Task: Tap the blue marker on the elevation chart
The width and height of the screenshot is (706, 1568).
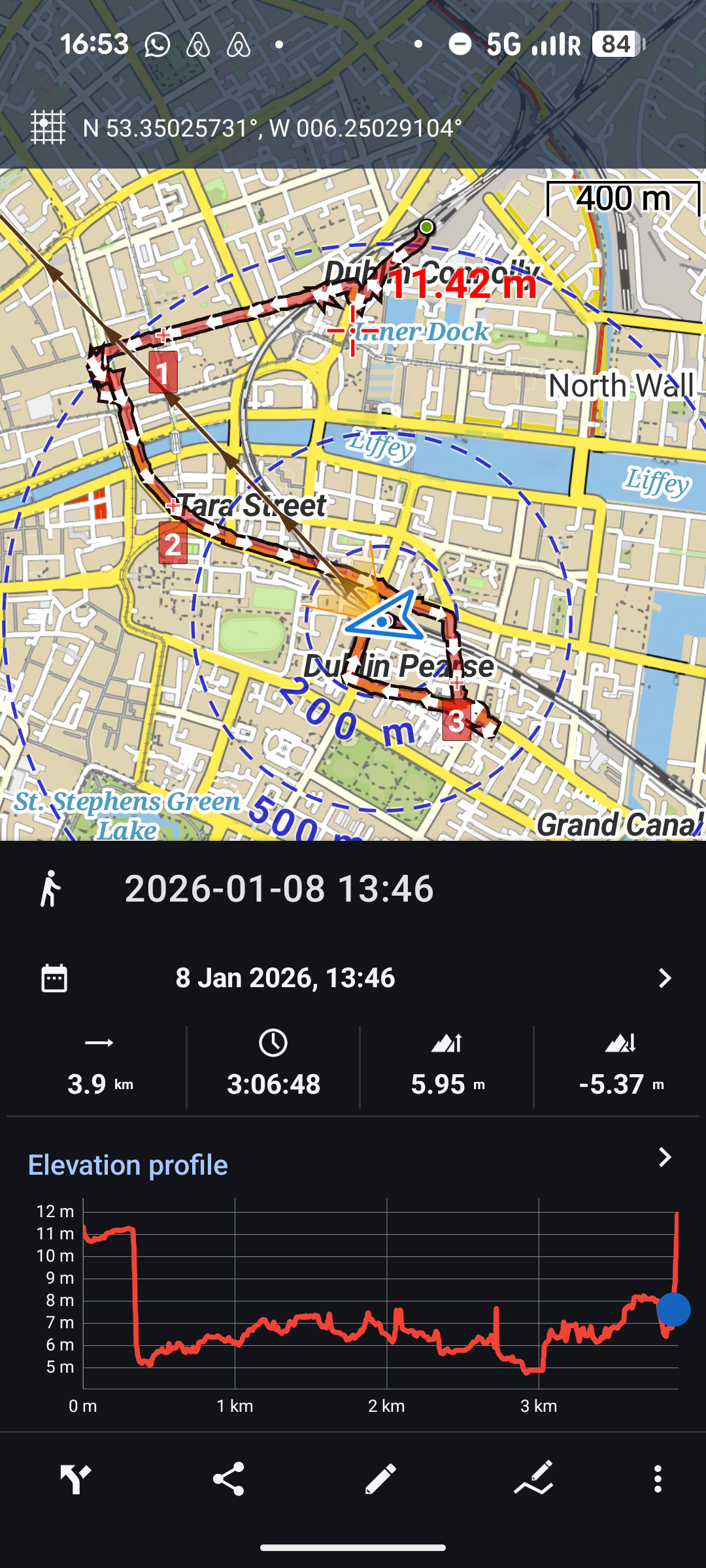Action: (x=673, y=1309)
